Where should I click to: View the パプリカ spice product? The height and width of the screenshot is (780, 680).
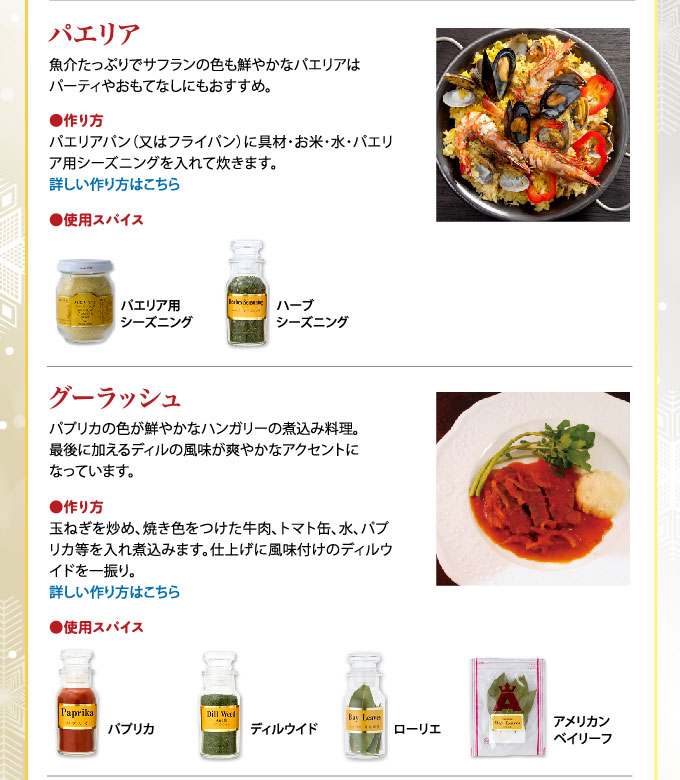click(77, 706)
